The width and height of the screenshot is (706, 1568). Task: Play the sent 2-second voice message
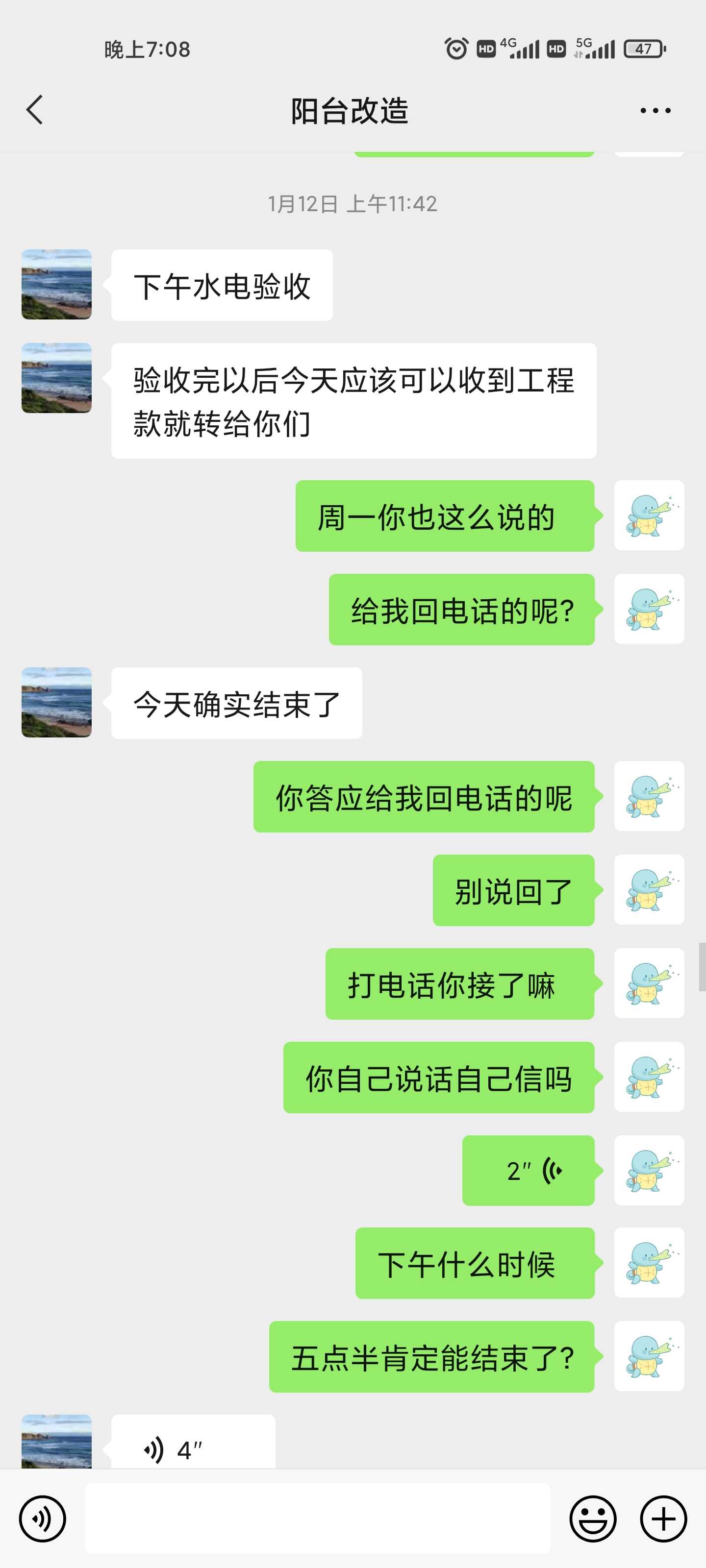tap(528, 1170)
